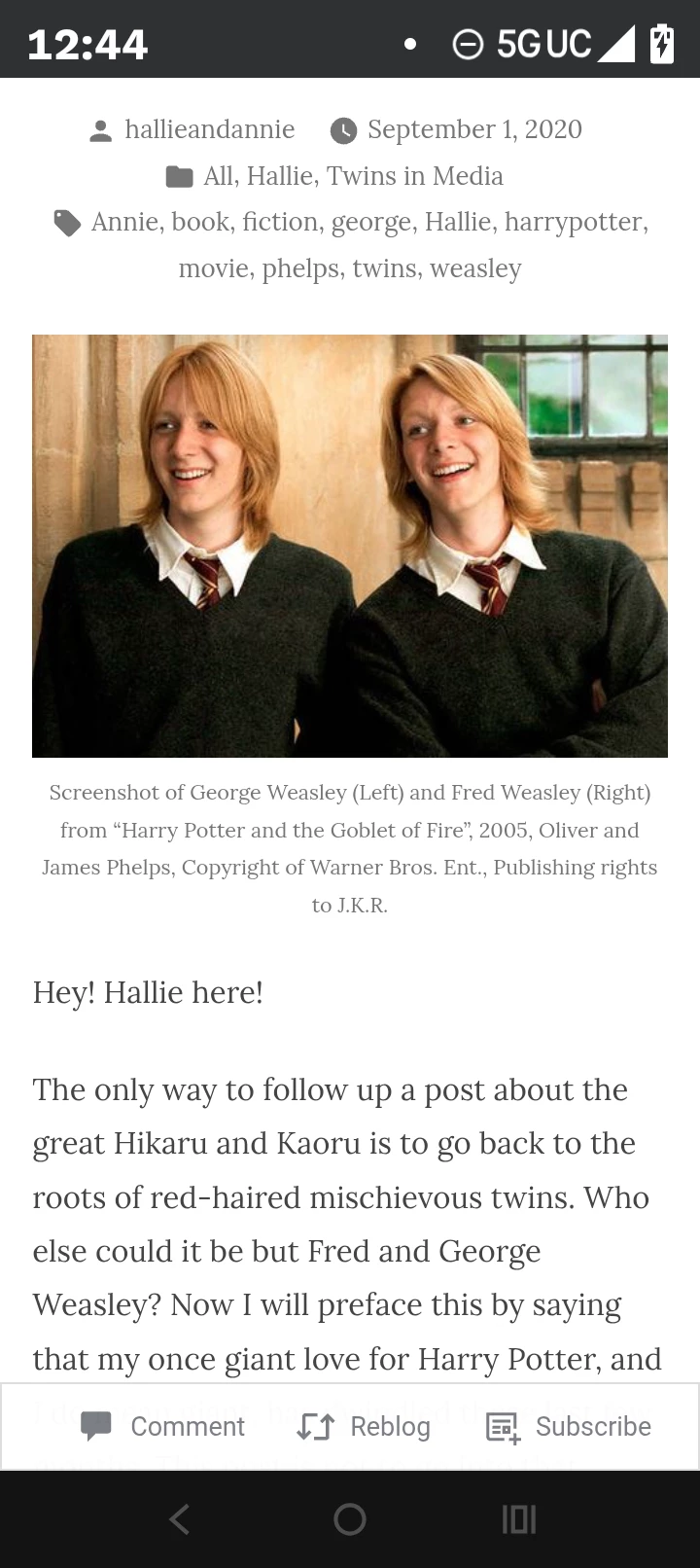Viewport: 700px width, 1568px height.
Task: Open the All category link
Action: click(218, 176)
